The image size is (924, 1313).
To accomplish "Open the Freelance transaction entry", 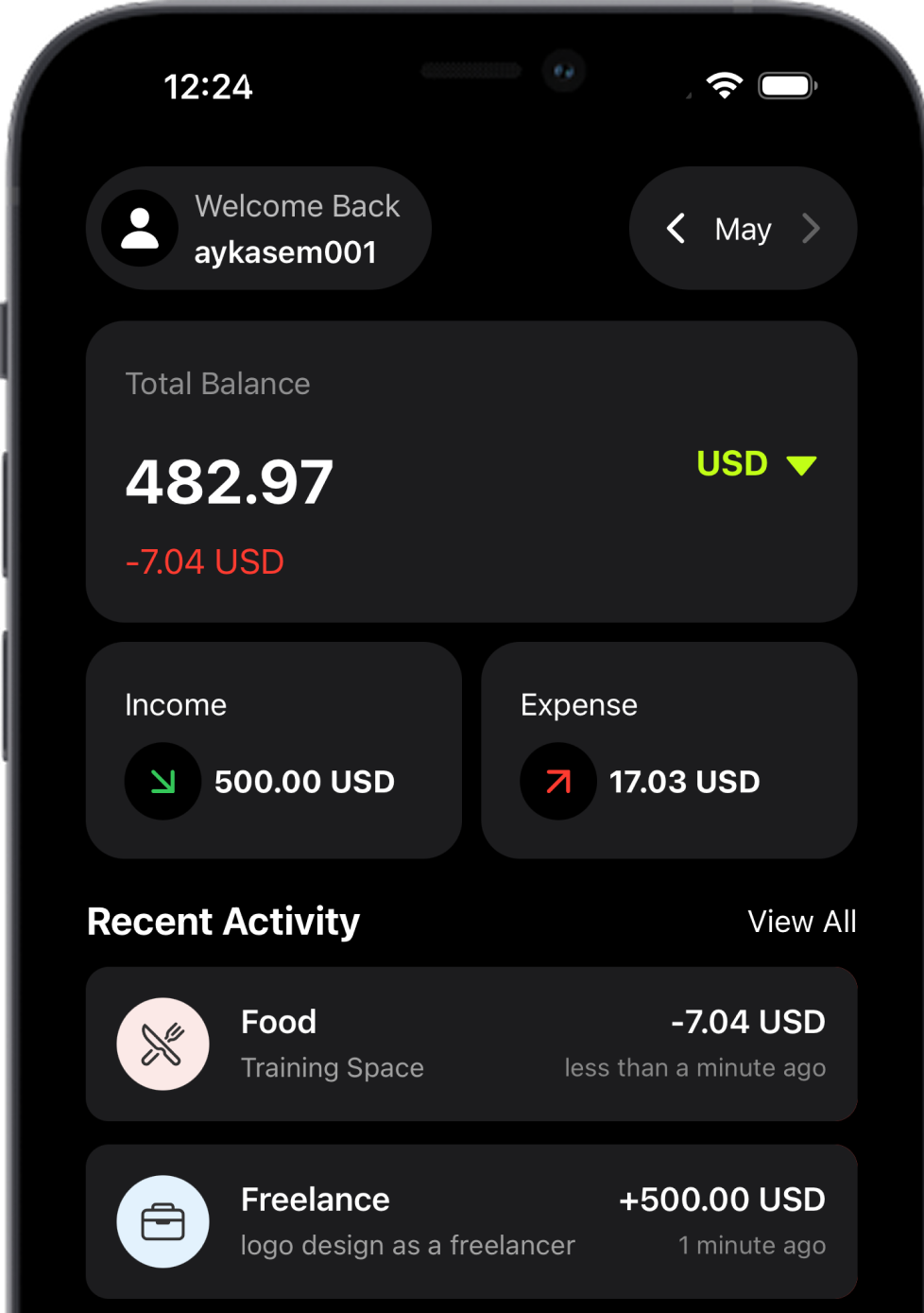I will (x=471, y=1221).
